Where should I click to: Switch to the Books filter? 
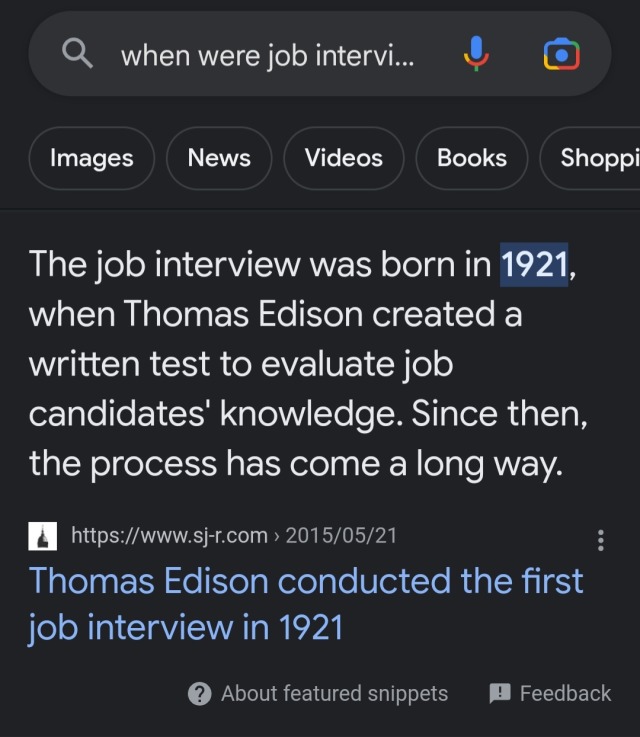[x=472, y=158]
